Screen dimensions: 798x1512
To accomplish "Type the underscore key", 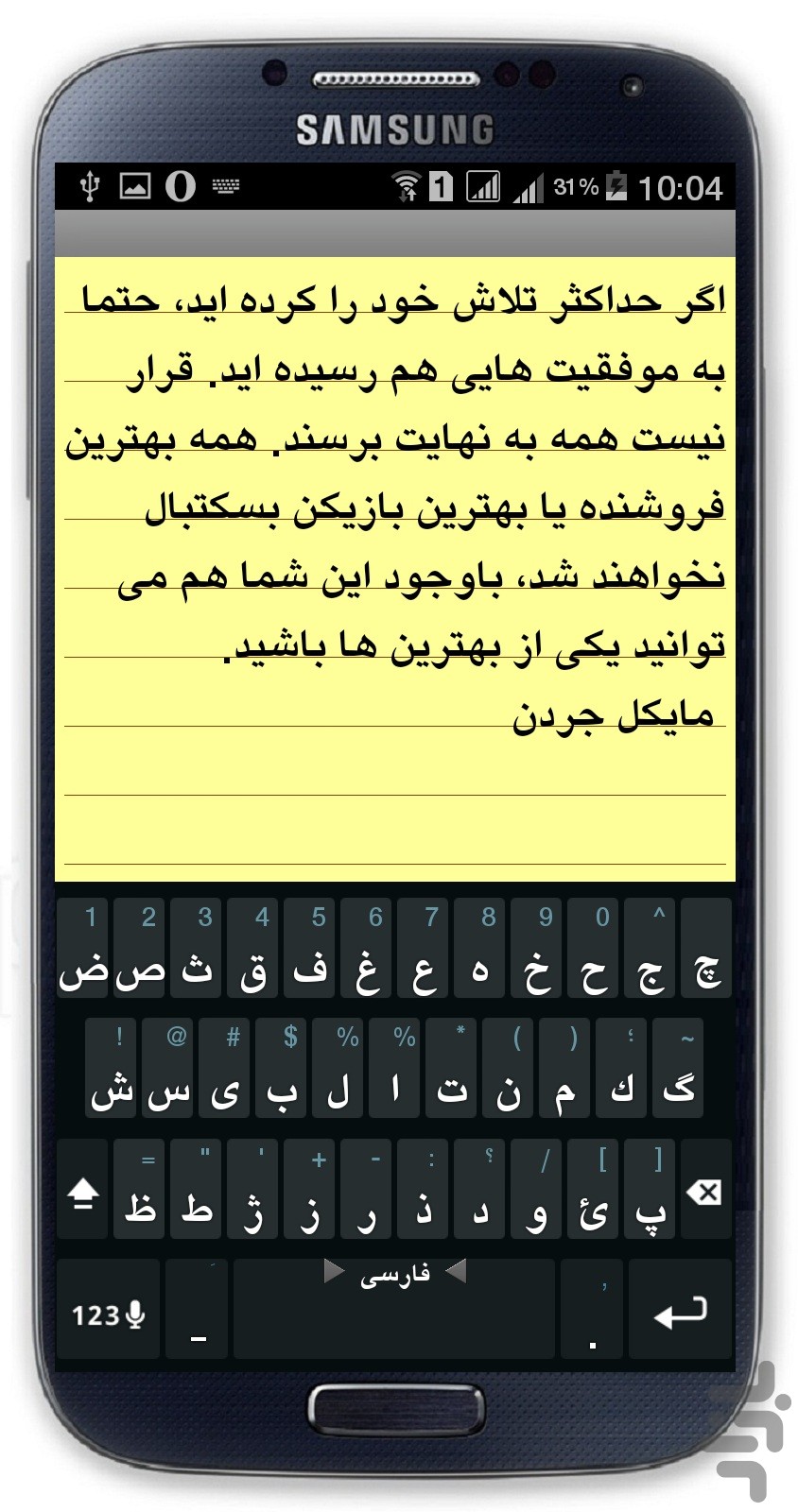I will coord(197,1310).
